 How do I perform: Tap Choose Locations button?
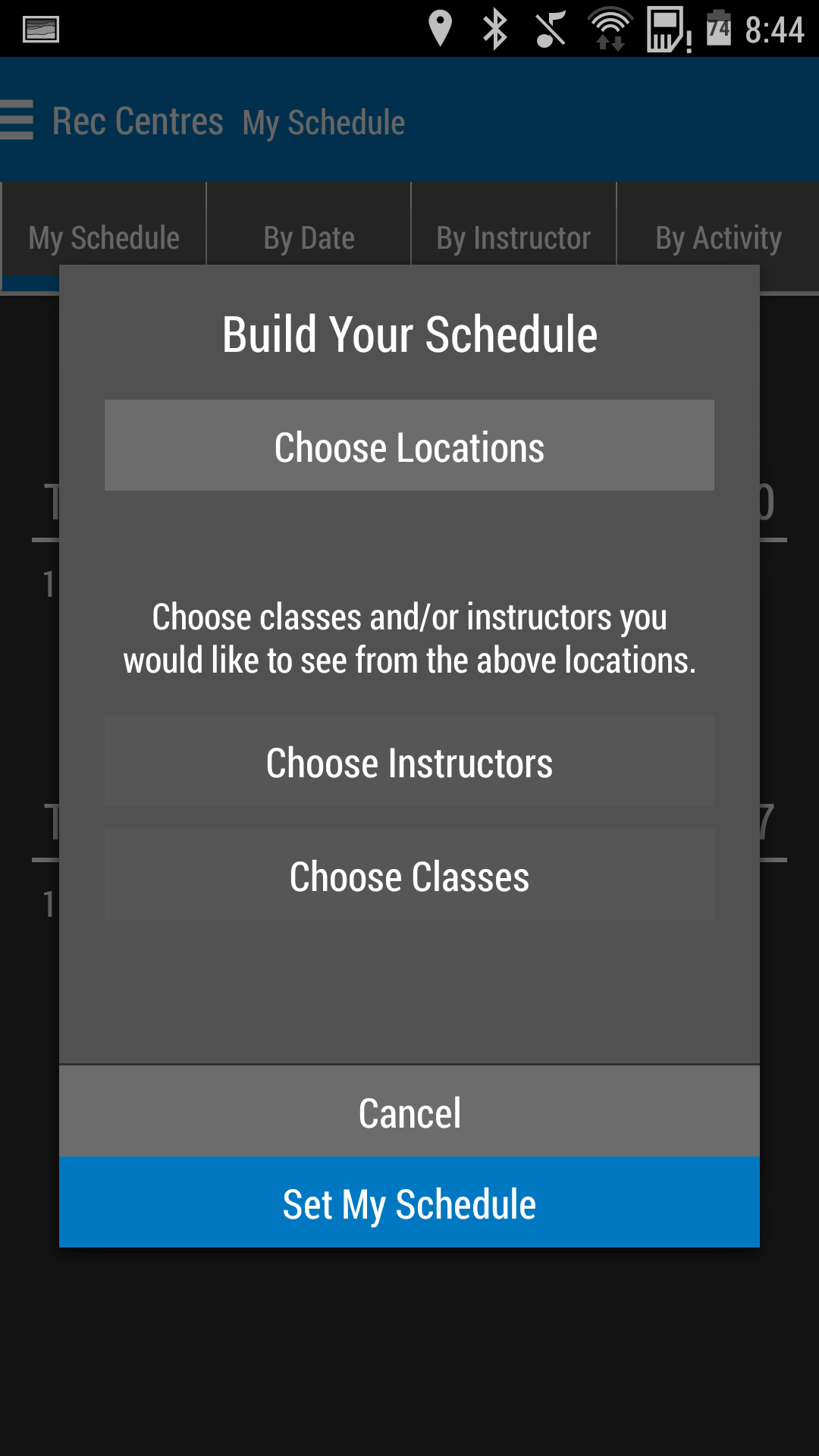[x=409, y=446]
